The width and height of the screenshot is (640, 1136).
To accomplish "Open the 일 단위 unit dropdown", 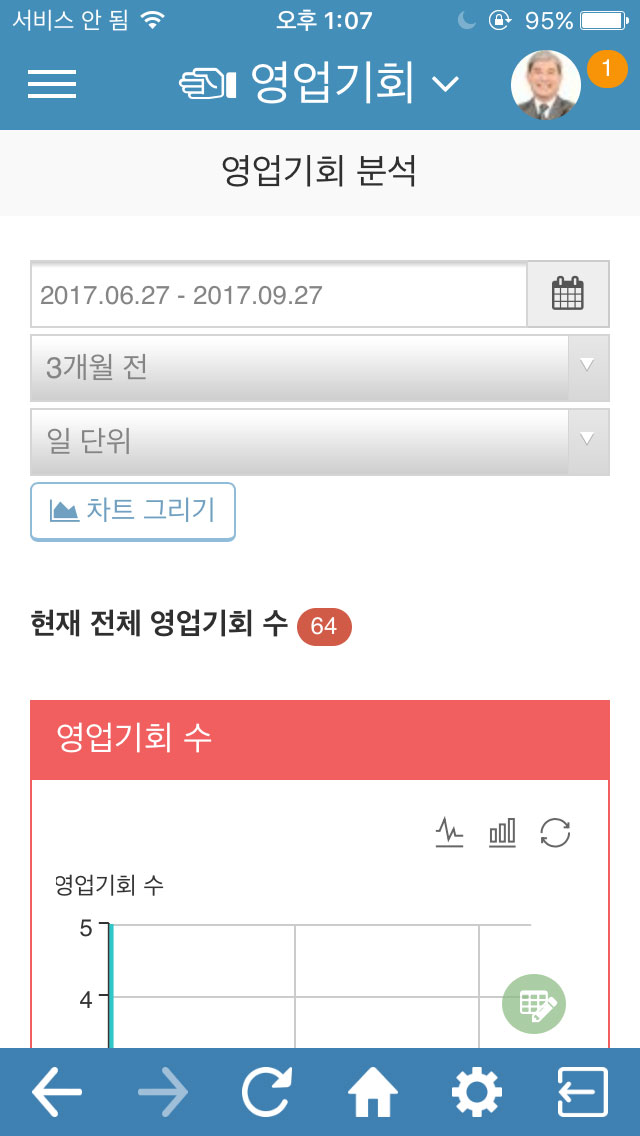I will 320,442.
